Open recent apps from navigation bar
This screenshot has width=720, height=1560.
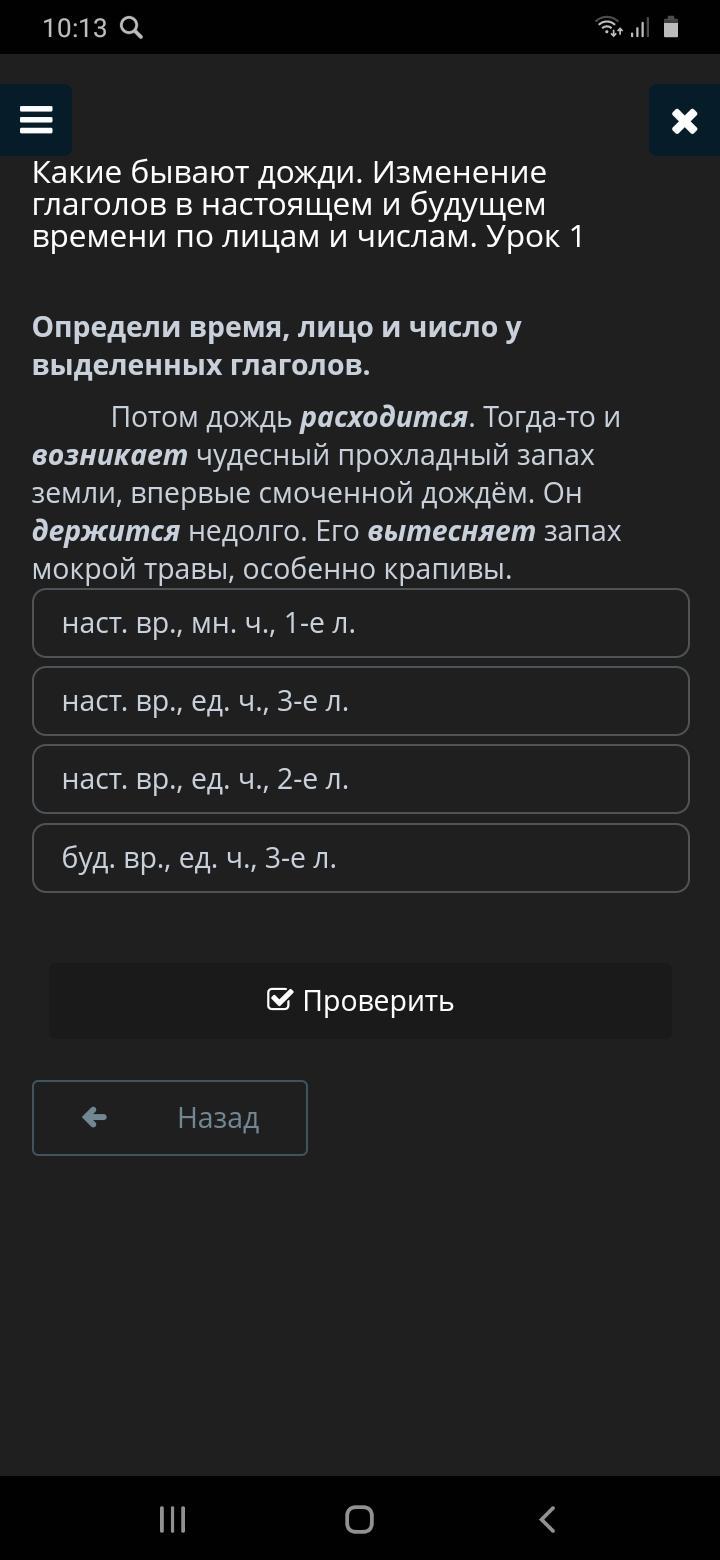pos(173,1520)
